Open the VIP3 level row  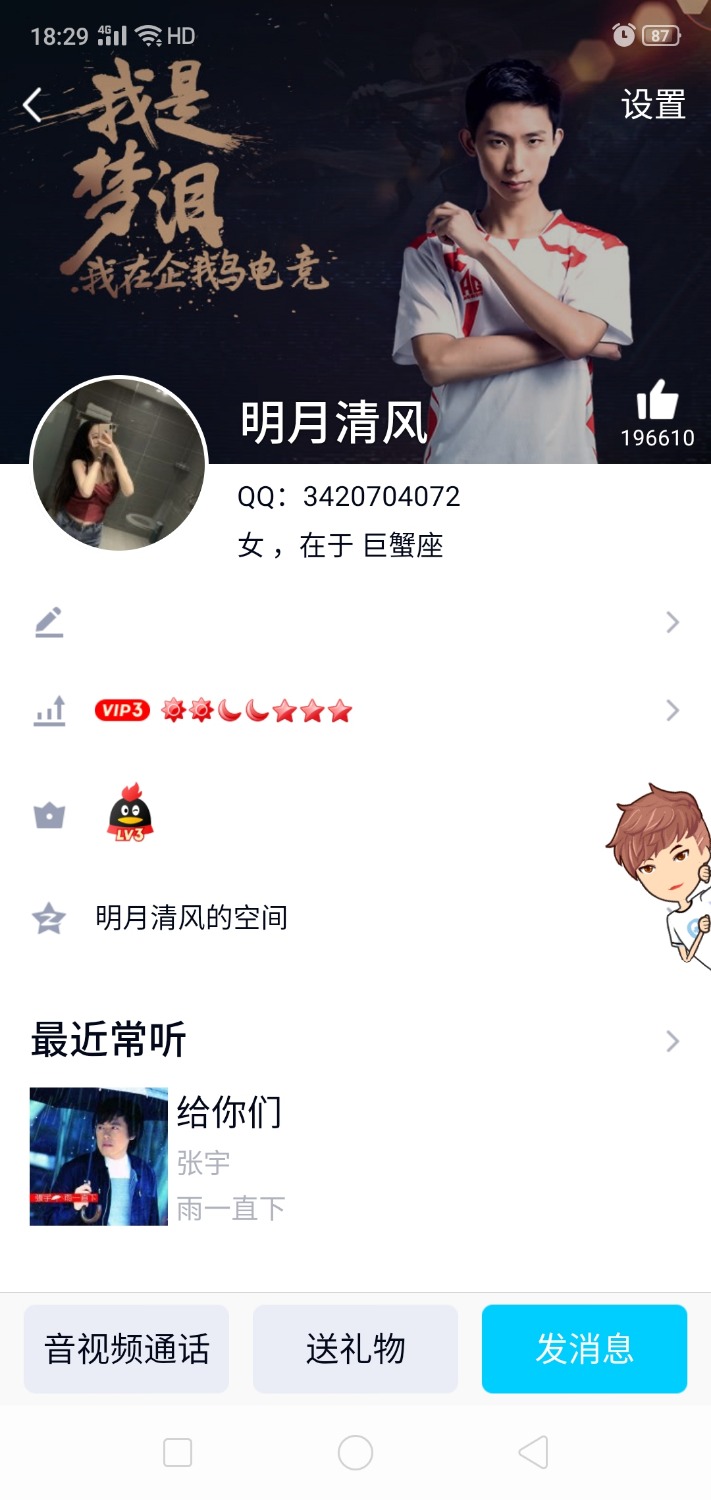pos(355,711)
